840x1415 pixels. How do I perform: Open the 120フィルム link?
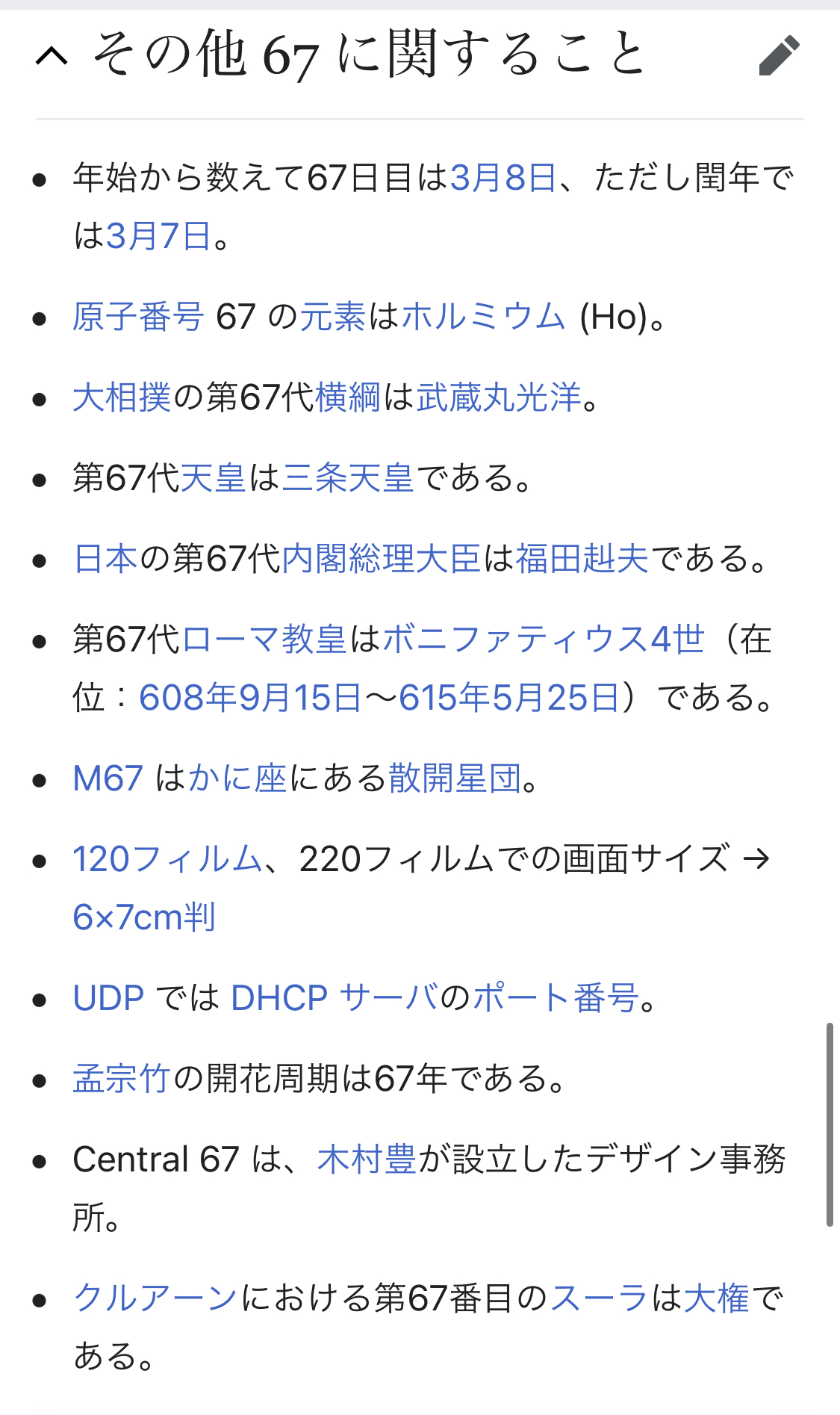pyautogui.click(x=167, y=859)
